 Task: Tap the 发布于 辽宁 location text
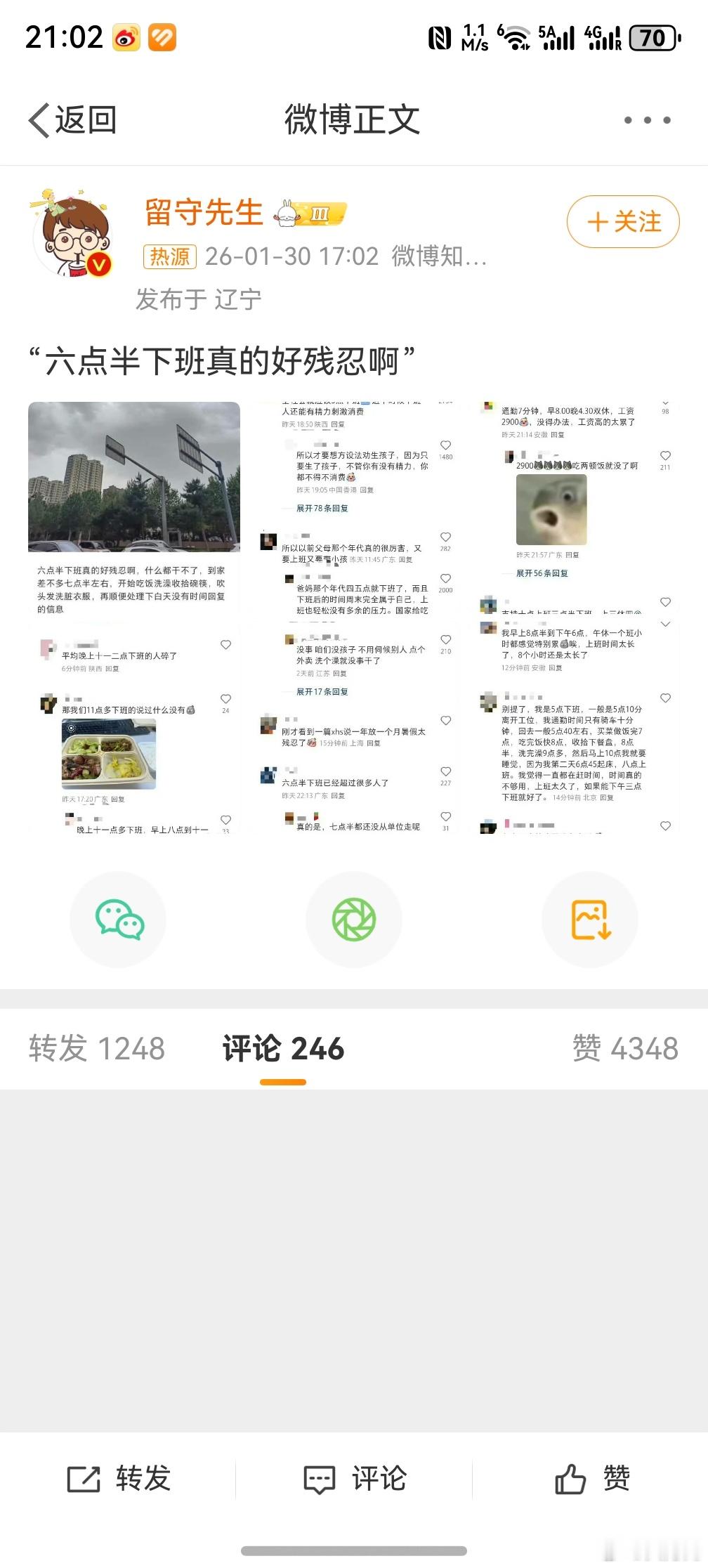[x=198, y=299]
